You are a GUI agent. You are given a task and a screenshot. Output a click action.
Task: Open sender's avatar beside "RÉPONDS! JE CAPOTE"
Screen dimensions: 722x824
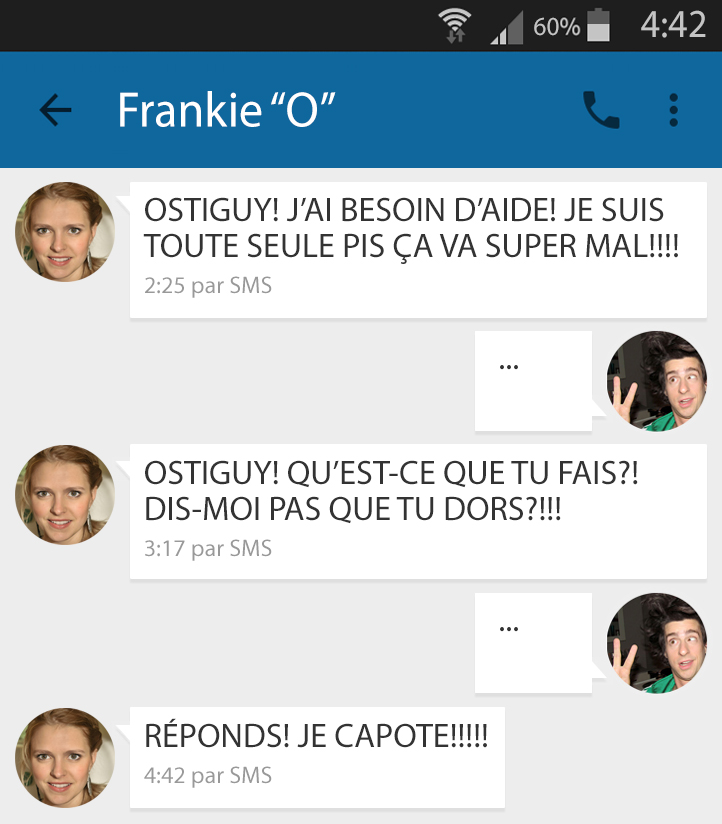[x=65, y=758]
